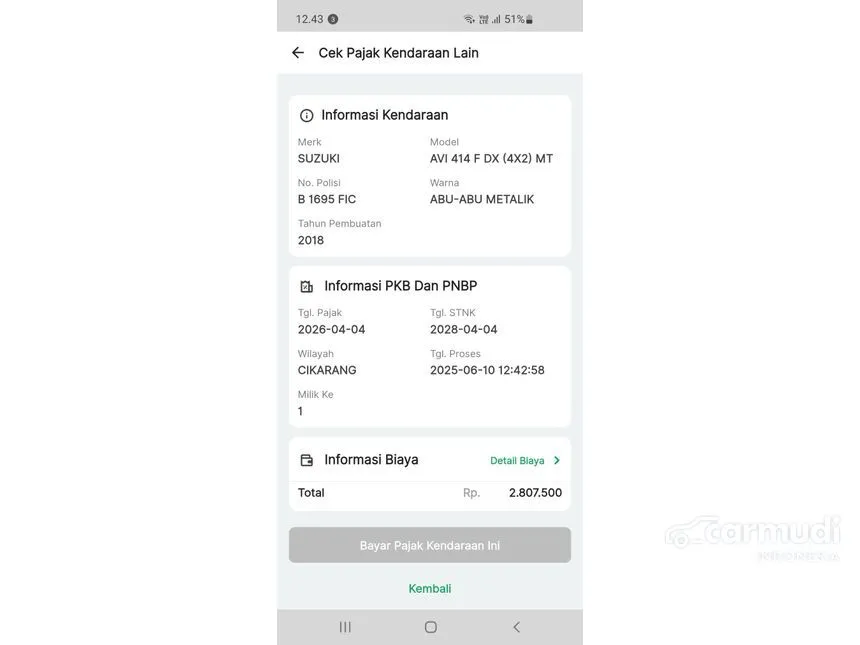Select Kembali to return

430,589
